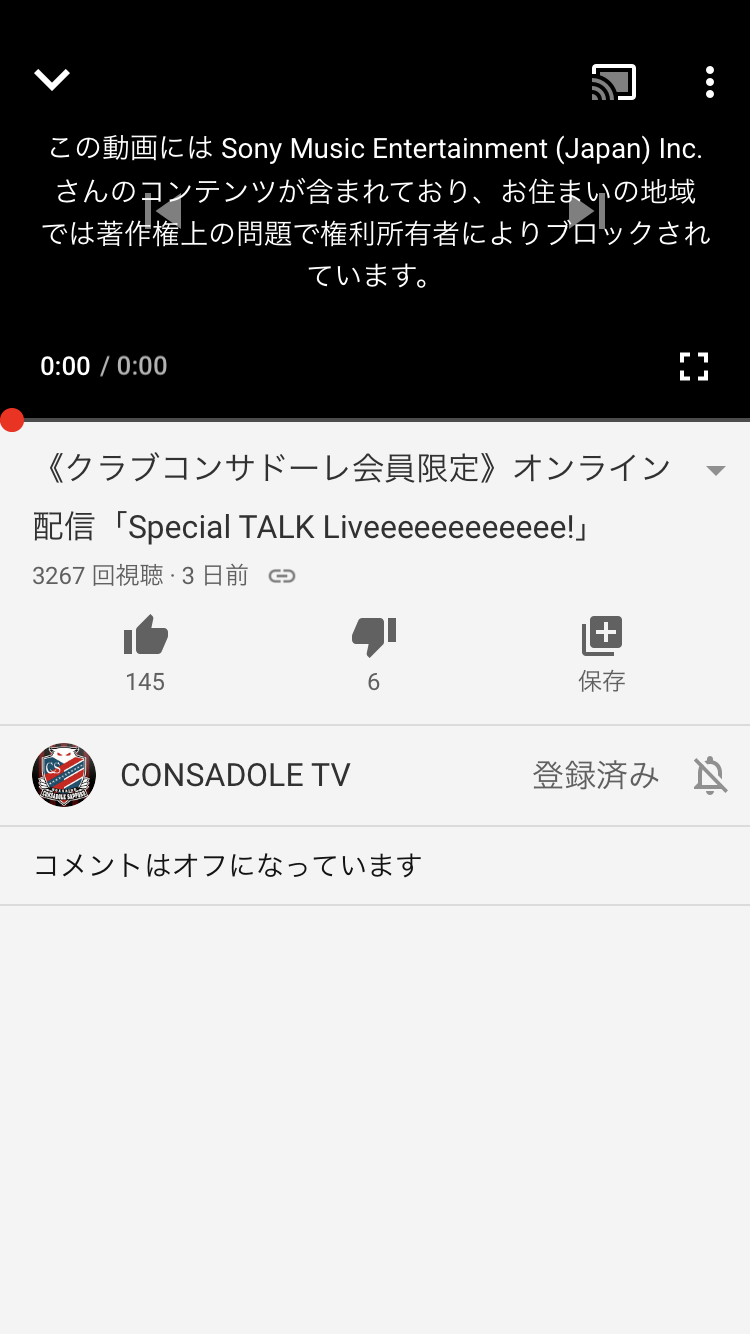The height and width of the screenshot is (1334, 750).
Task: Dislike this video
Action: (x=374, y=636)
